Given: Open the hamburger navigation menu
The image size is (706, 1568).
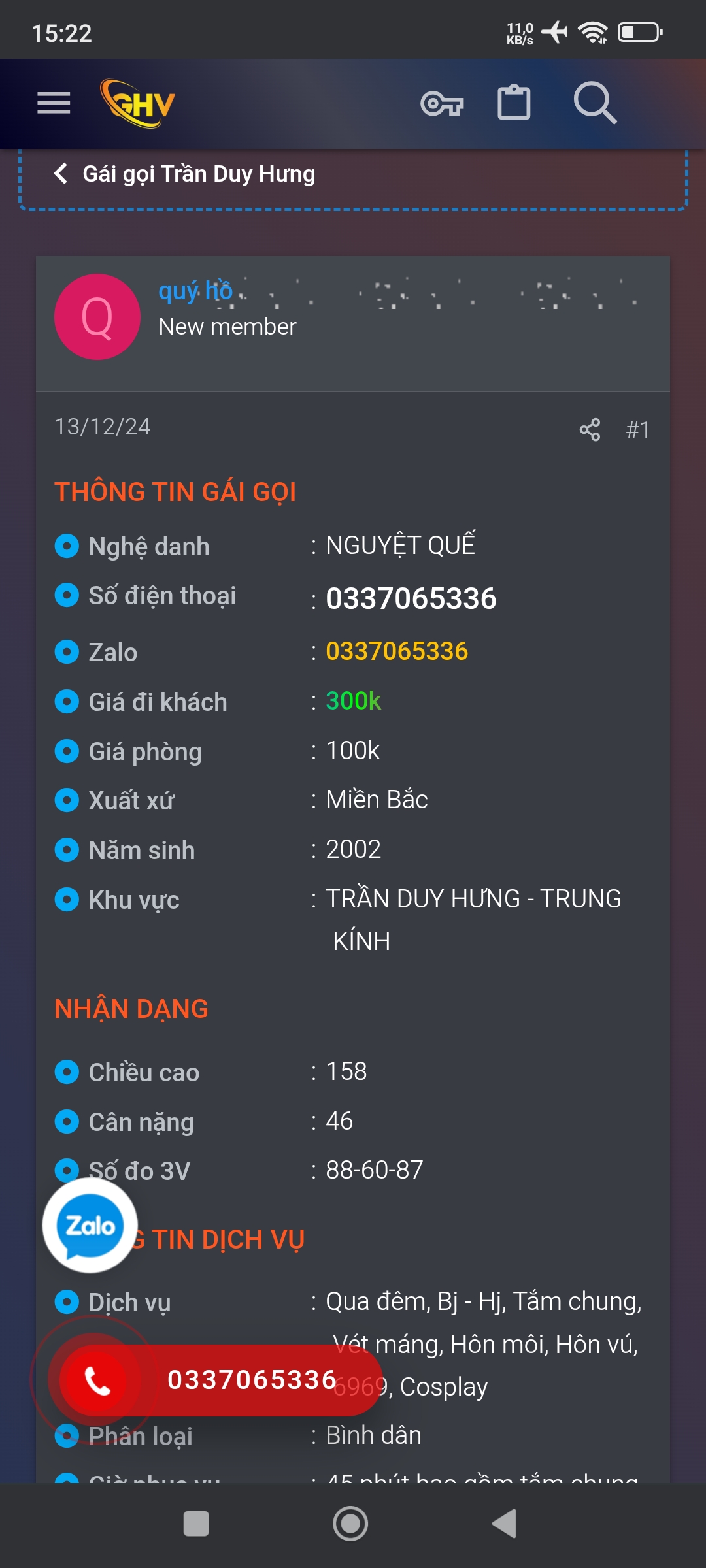Looking at the screenshot, I should tap(54, 102).
